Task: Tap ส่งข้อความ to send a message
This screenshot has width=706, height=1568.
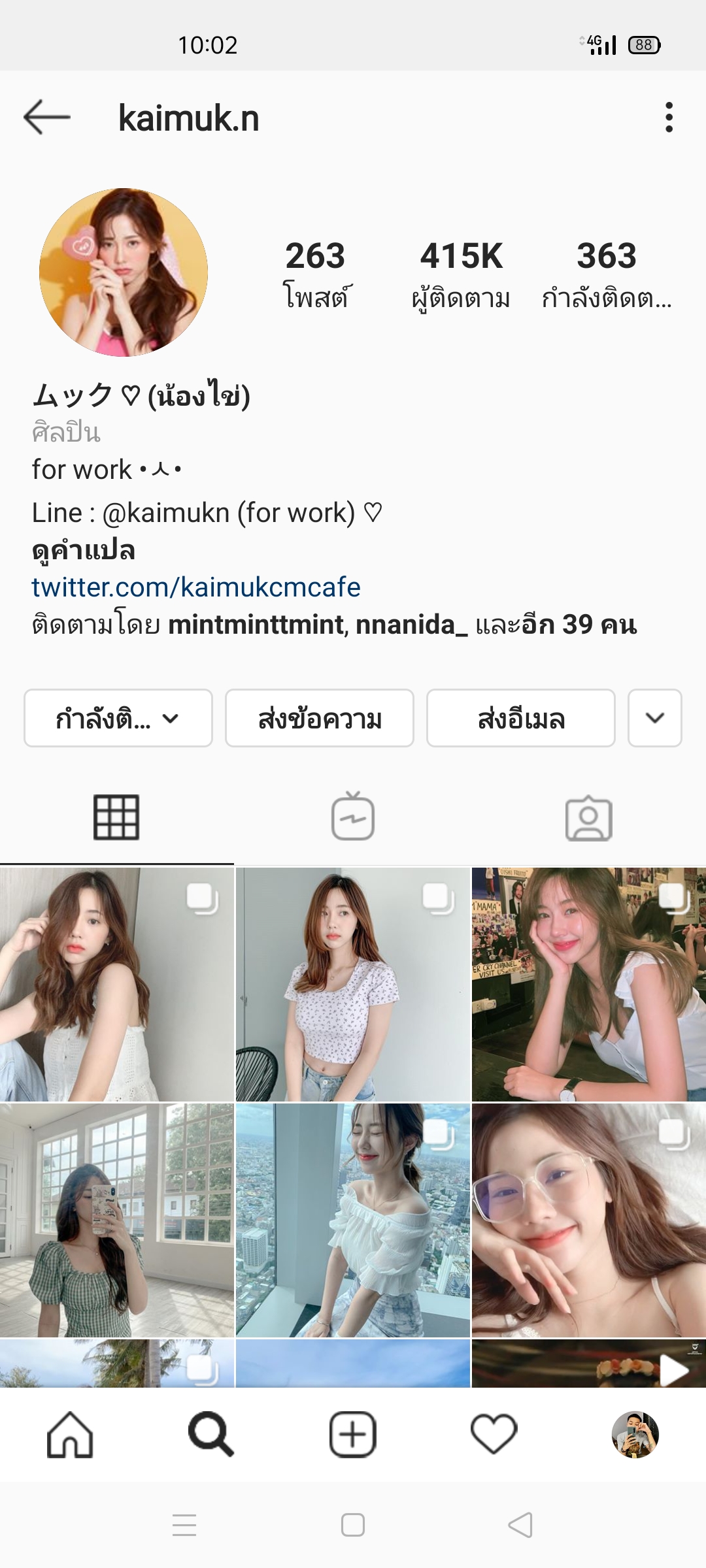Action: click(x=320, y=718)
